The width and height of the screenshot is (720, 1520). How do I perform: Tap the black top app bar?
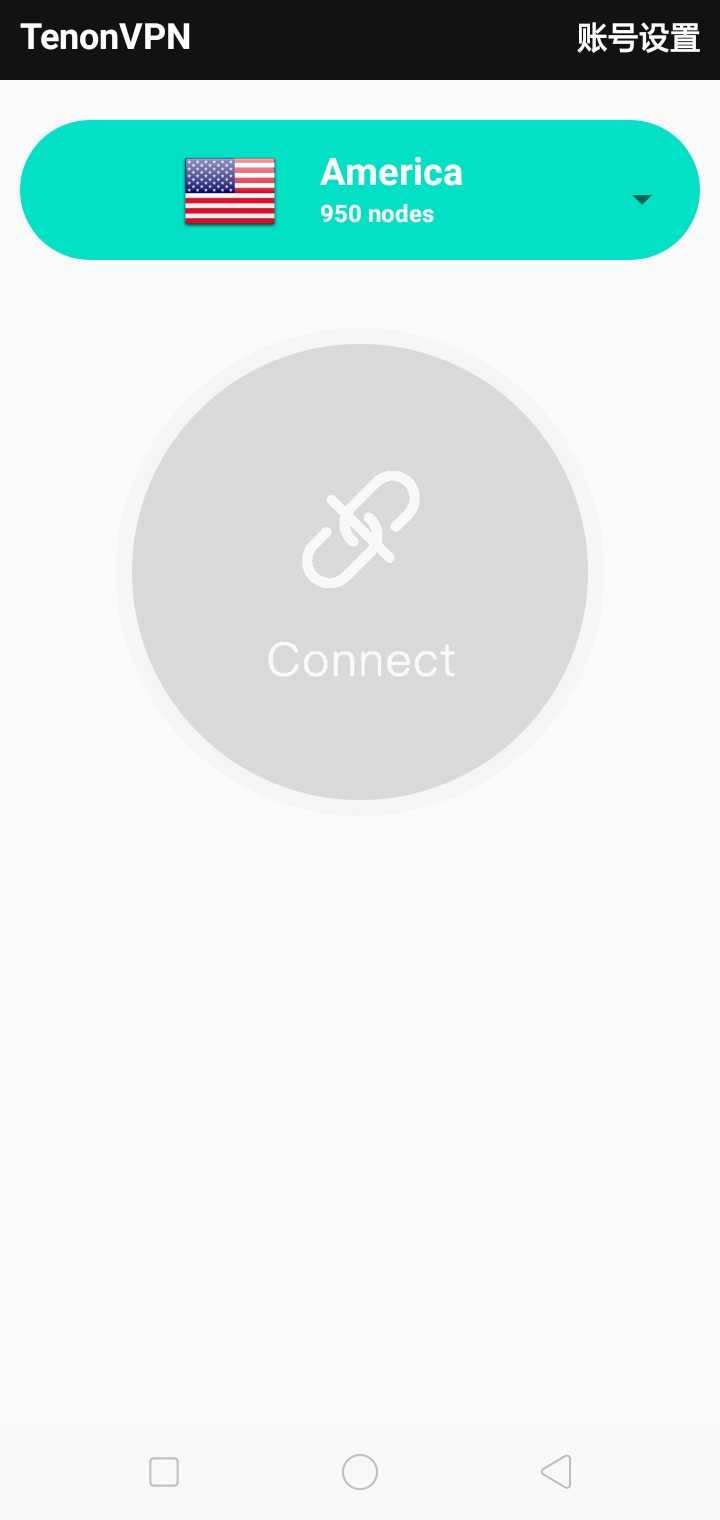[360, 40]
